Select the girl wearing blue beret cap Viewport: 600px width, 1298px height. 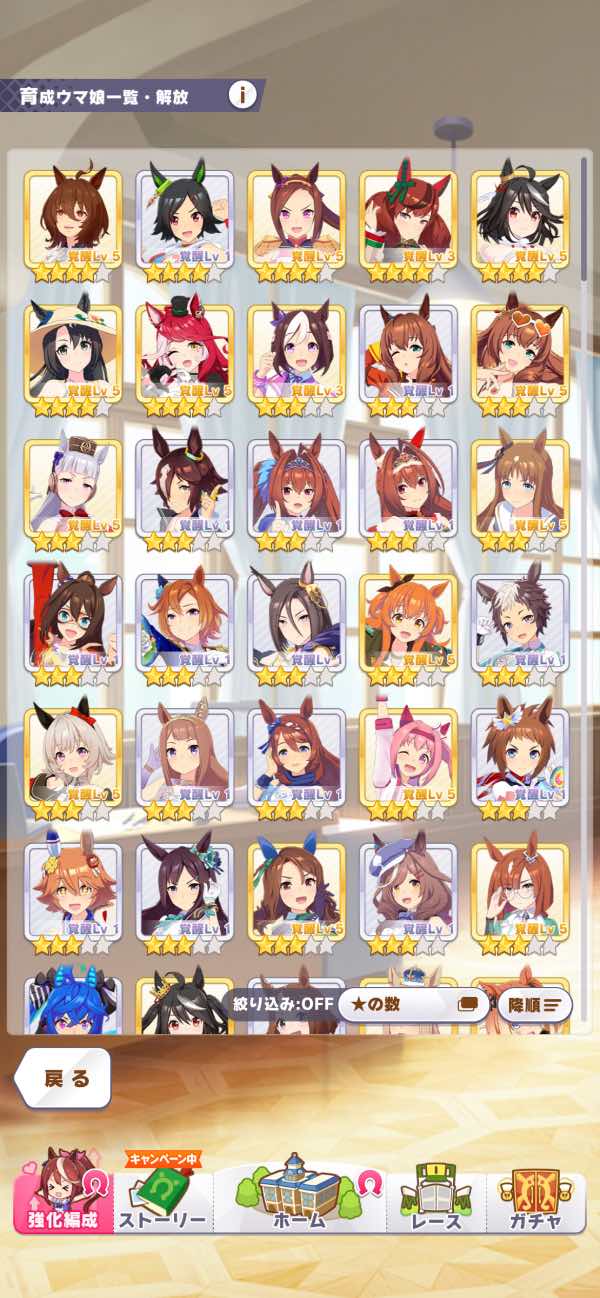(x=409, y=901)
